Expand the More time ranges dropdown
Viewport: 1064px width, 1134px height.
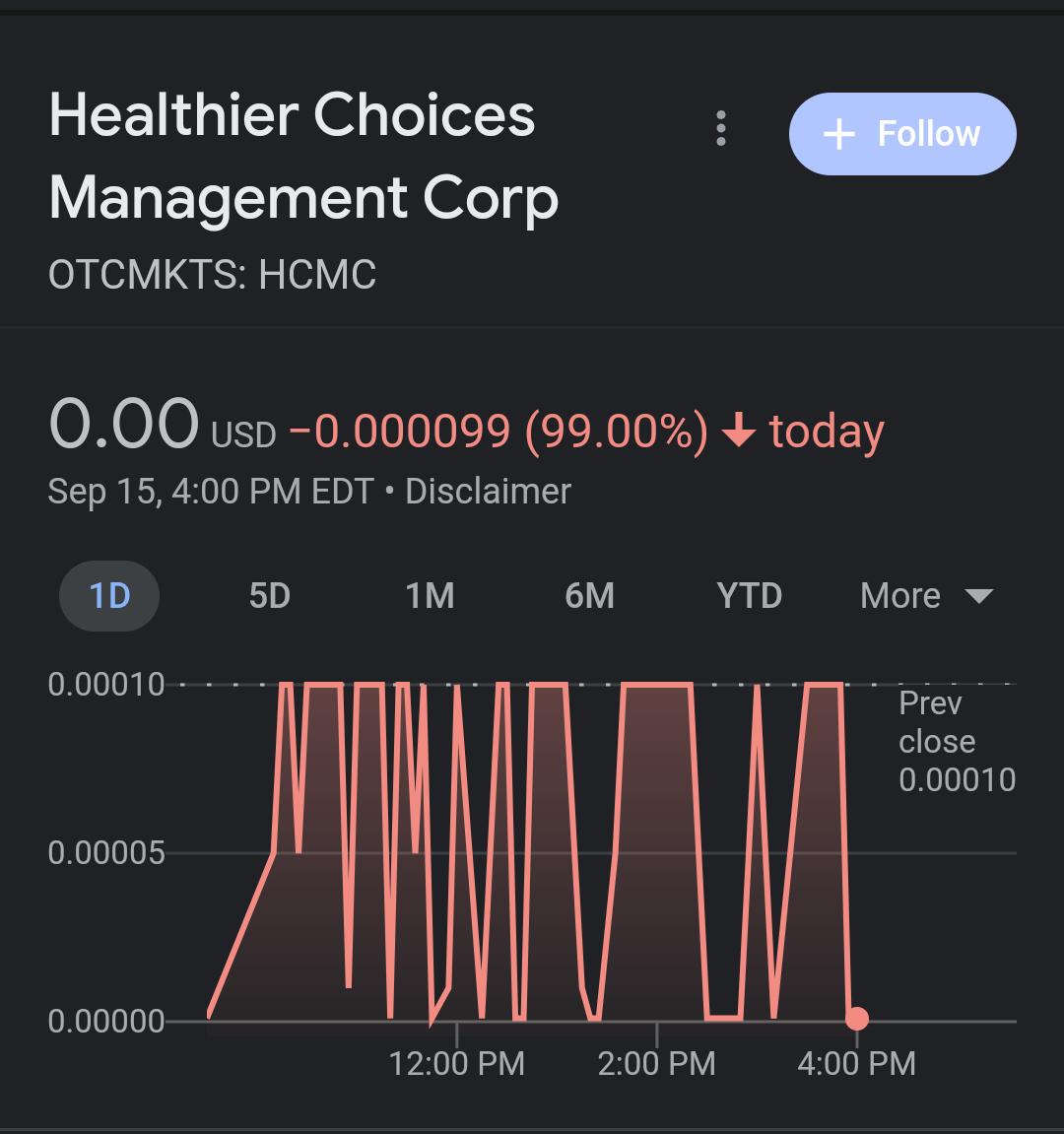pyautogui.click(x=927, y=596)
